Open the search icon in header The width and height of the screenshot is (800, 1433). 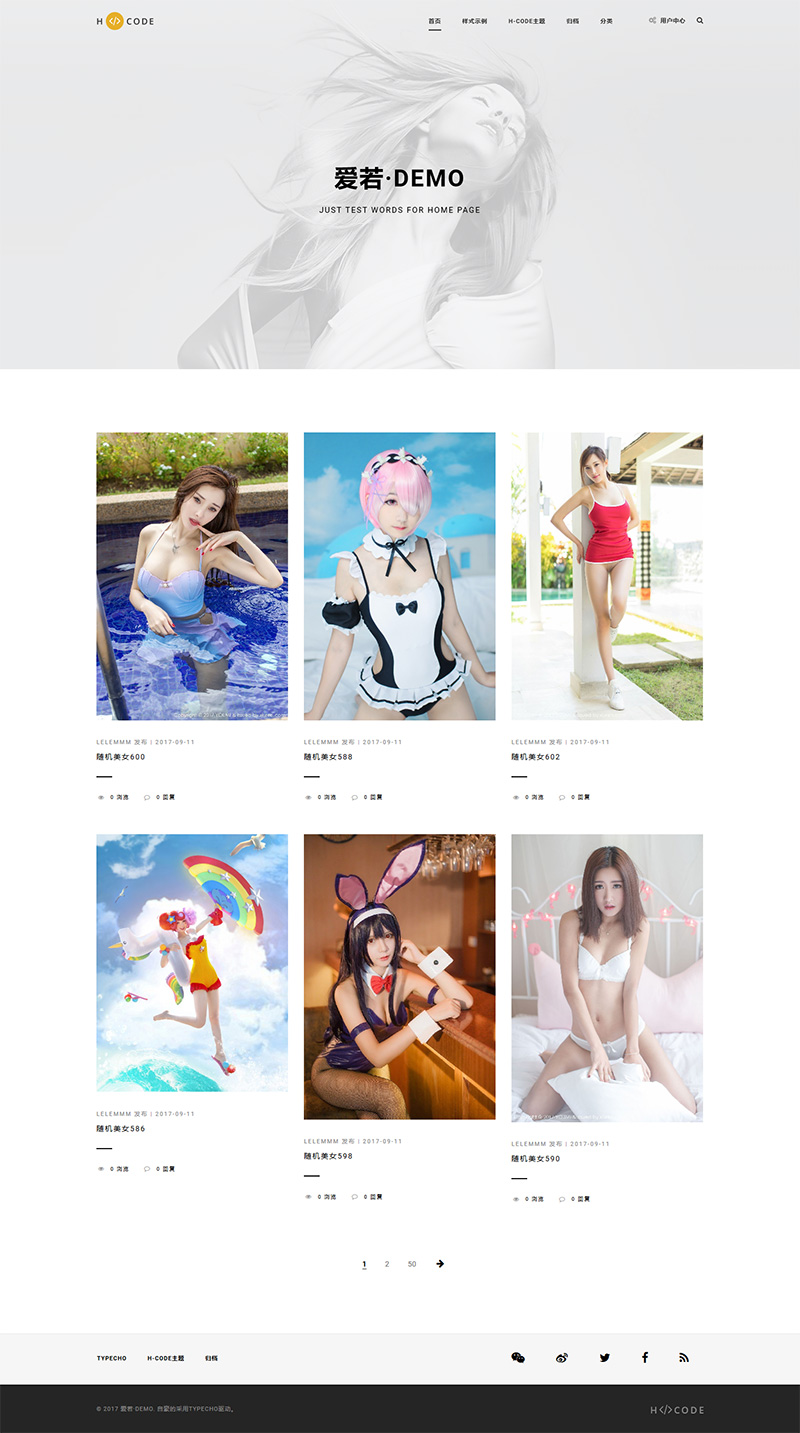(700, 21)
